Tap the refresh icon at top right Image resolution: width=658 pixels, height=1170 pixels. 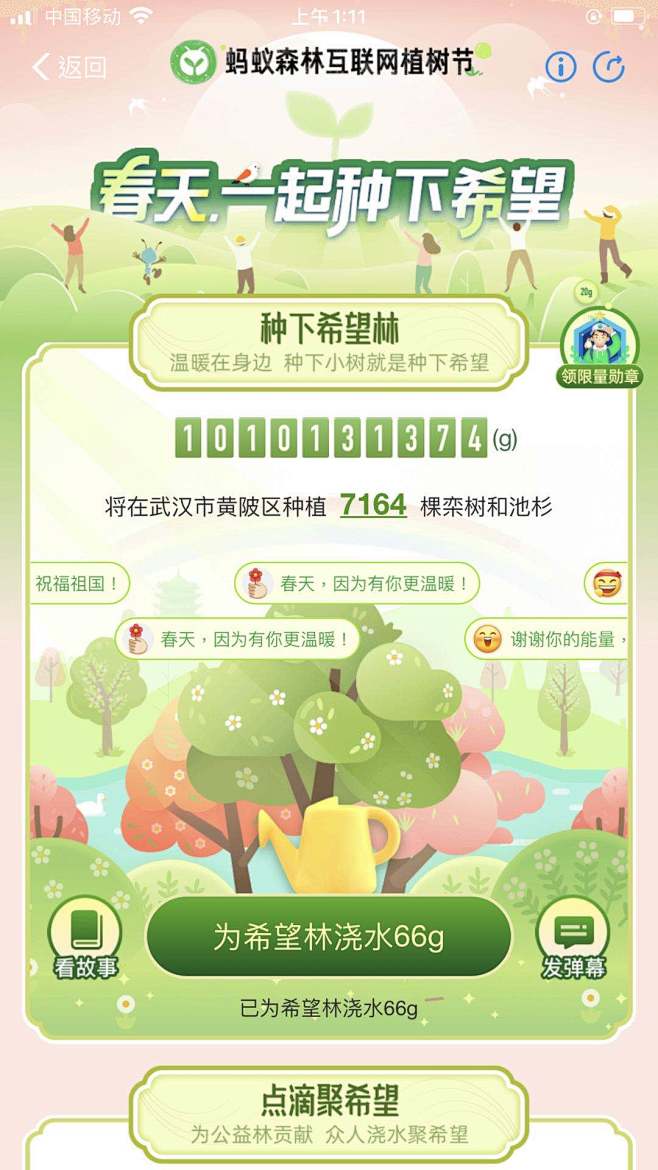pos(609,67)
